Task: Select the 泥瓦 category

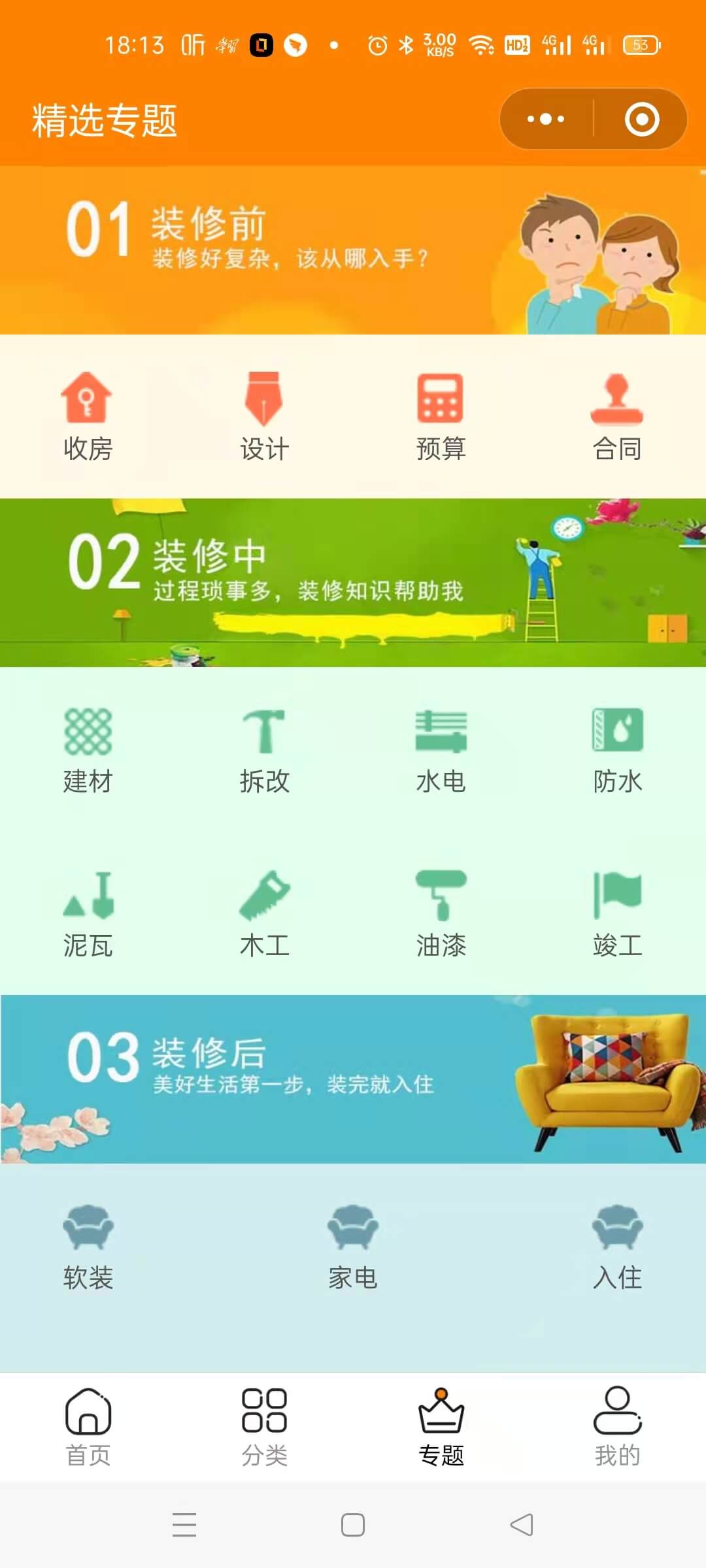Action: pos(88,913)
